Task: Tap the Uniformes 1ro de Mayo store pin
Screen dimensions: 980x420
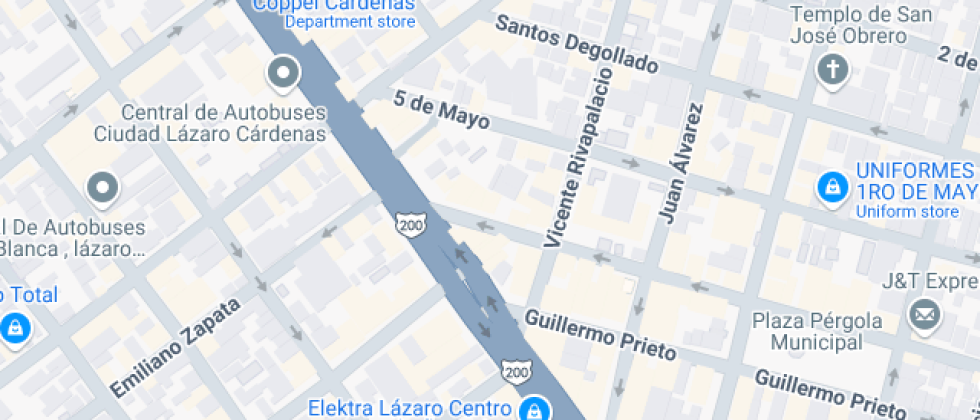Action: coord(831,186)
